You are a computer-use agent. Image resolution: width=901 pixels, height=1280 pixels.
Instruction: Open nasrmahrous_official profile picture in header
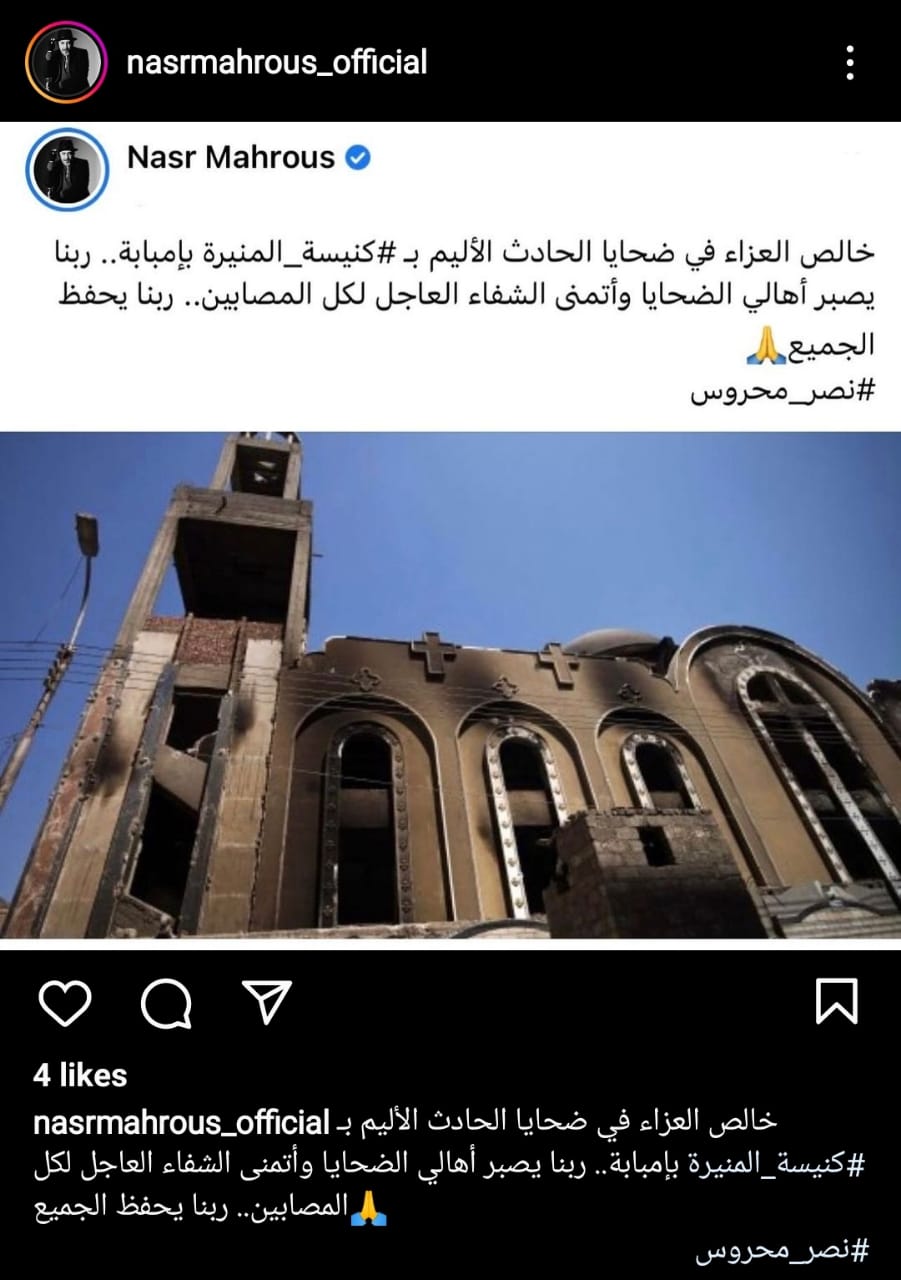coord(66,62)
